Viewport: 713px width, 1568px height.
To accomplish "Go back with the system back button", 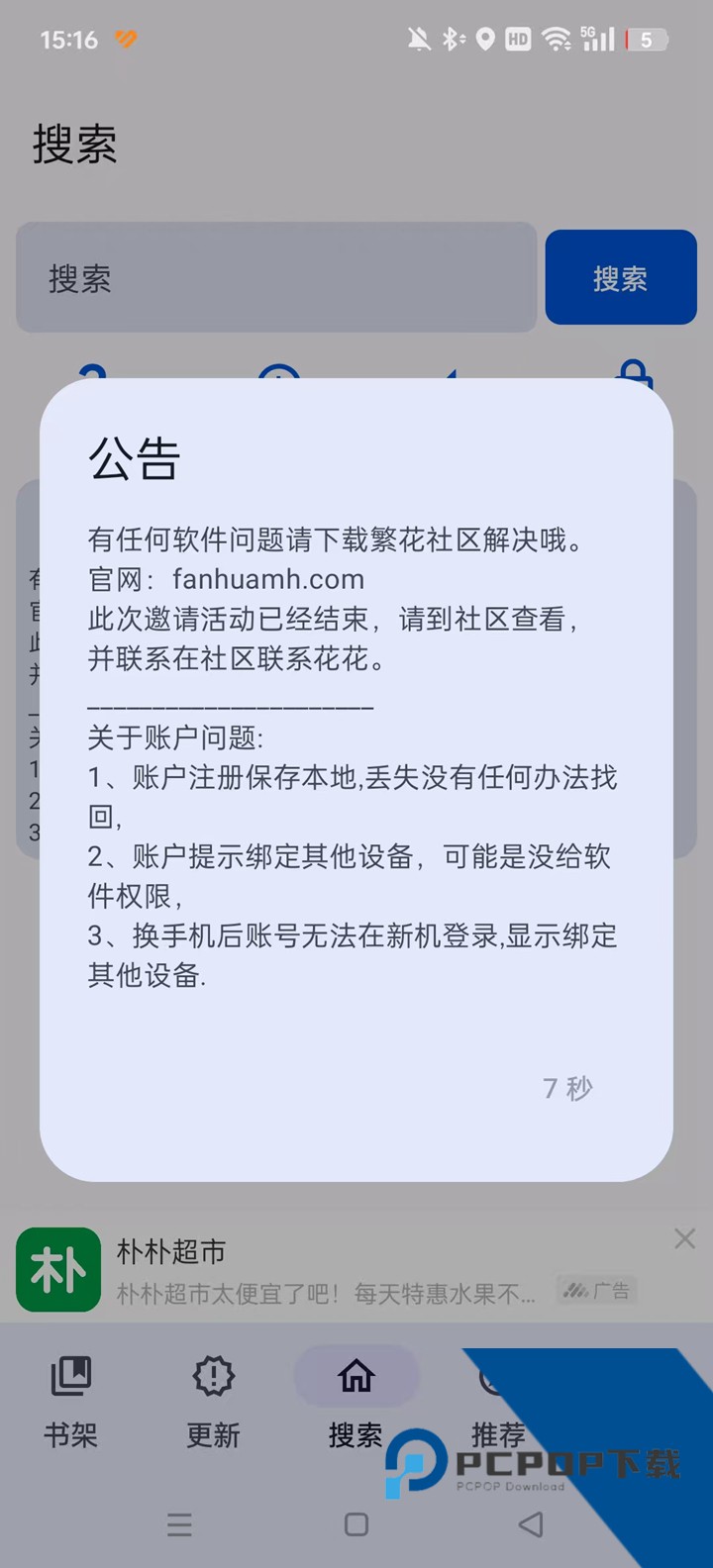I will click(x=531, y=1524).
